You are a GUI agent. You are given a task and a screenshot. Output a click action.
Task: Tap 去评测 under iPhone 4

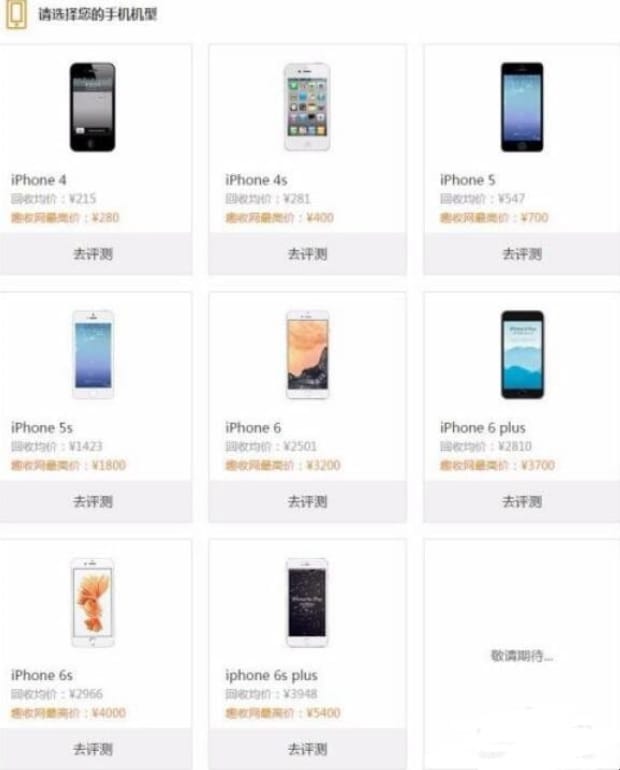click(92, 254)
